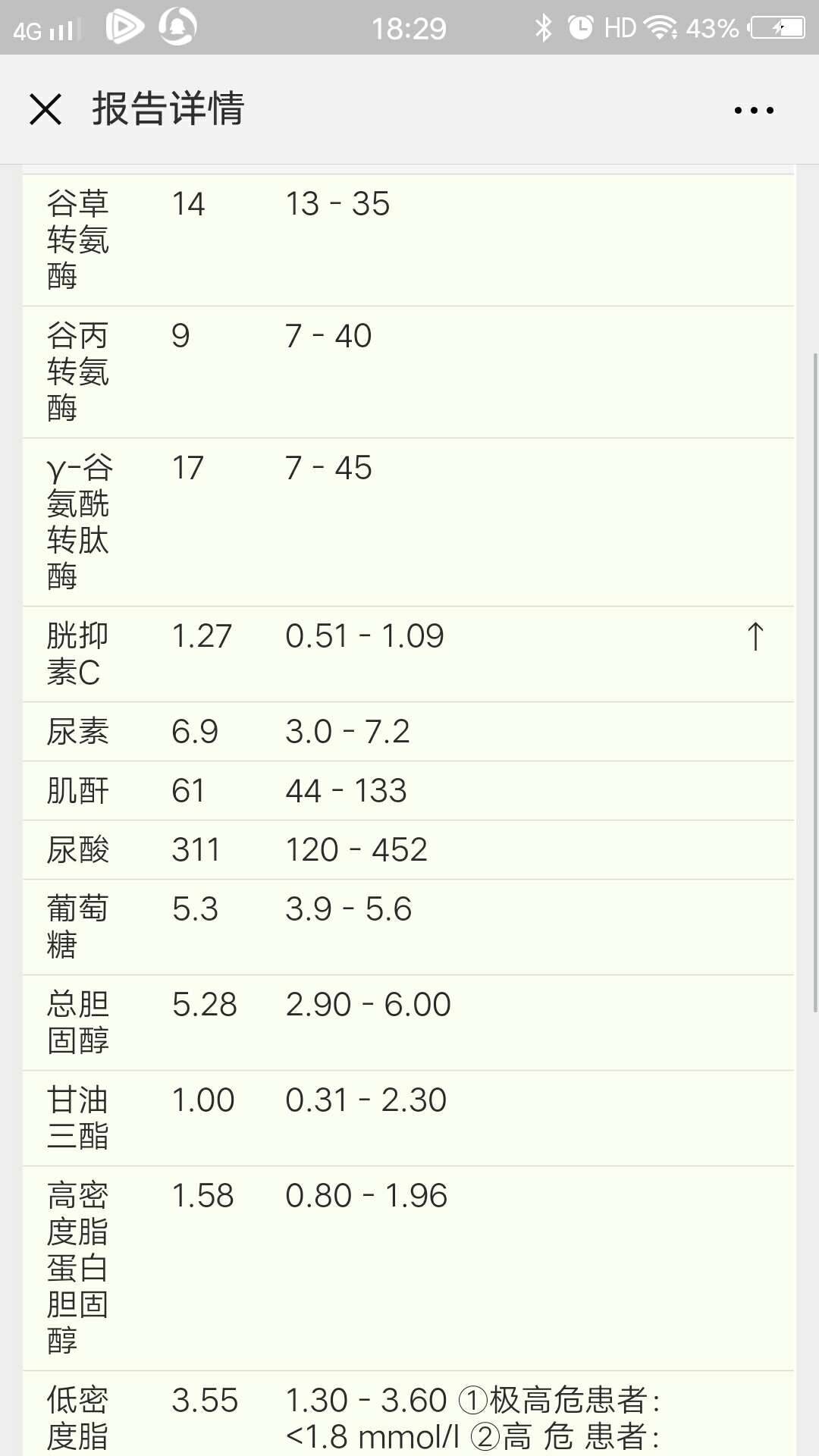Click the Bluetooth icon in status bar

click(543, 25)
